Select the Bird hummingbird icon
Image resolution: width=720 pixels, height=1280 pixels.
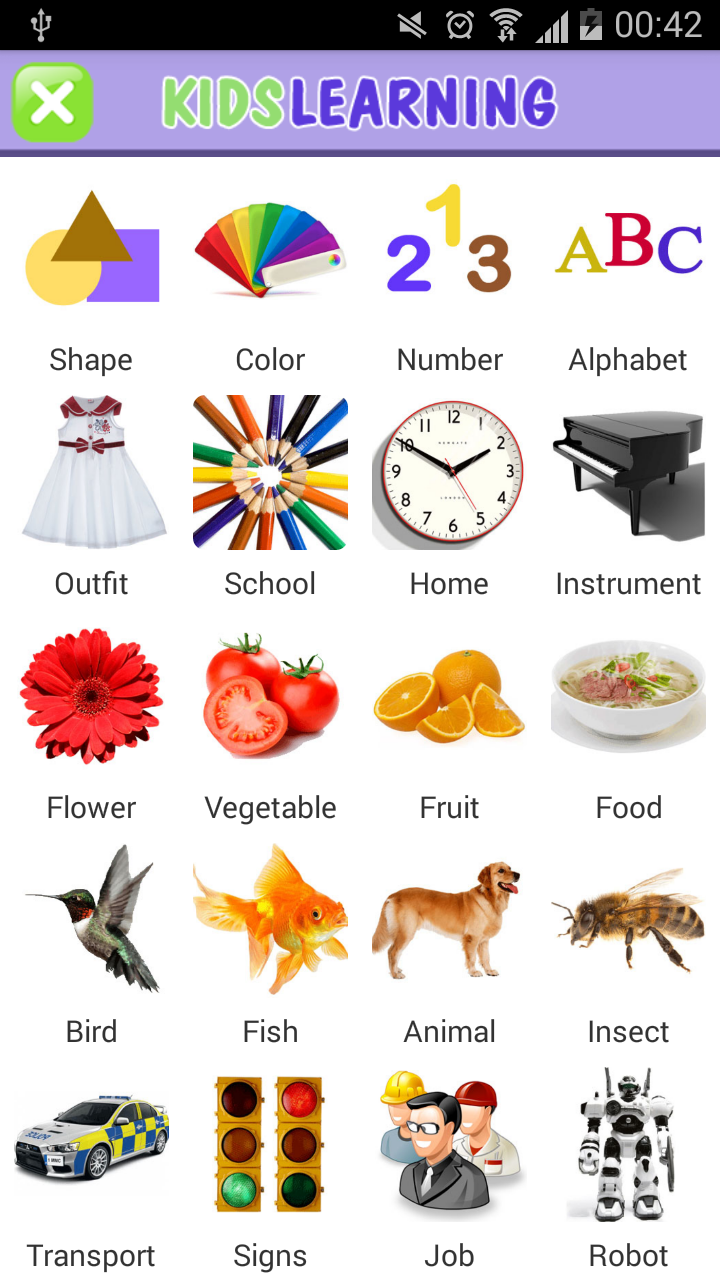91,918
